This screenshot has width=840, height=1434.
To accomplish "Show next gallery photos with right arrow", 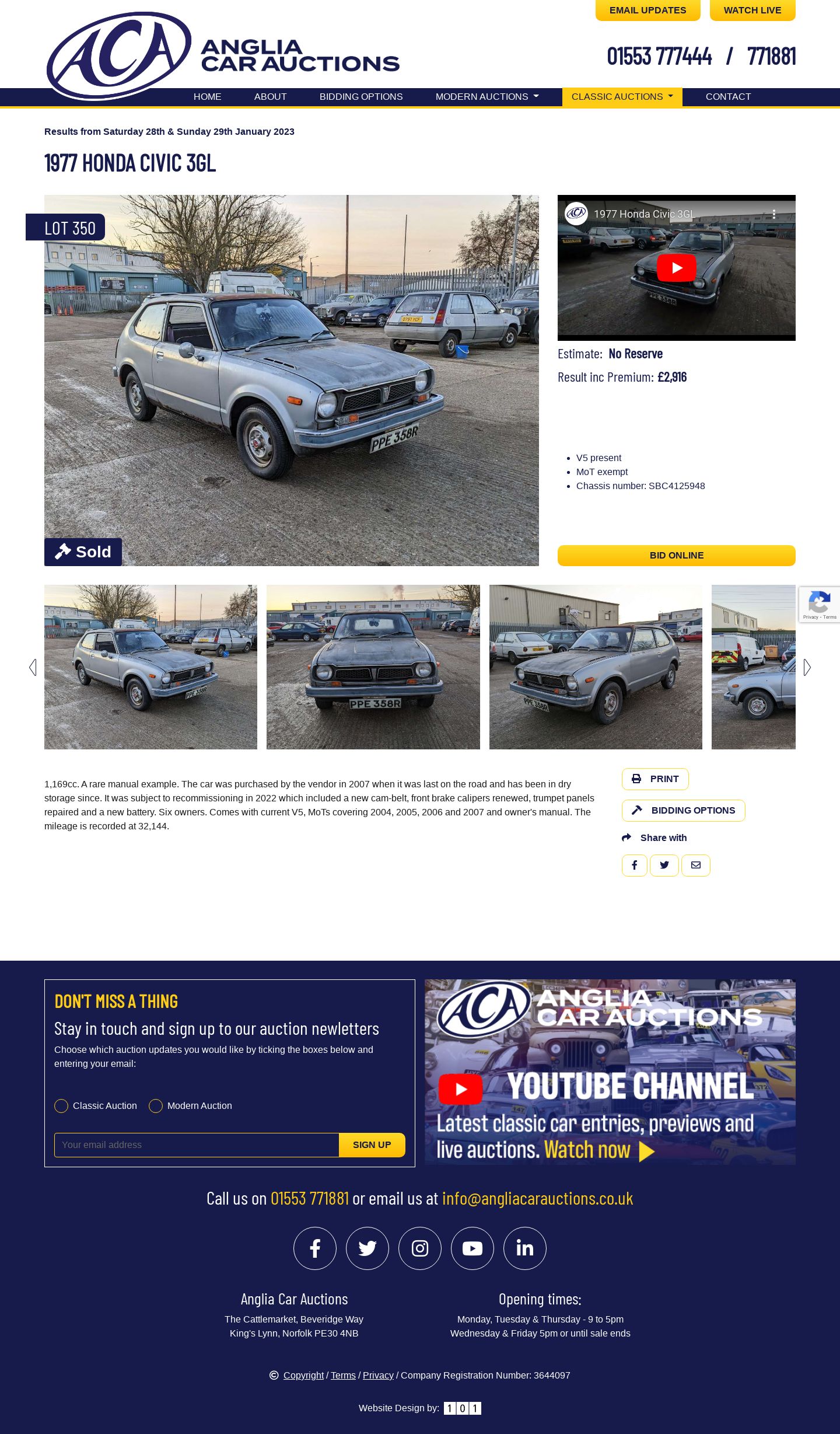I will pyautogui.click(x=807, y=667).
